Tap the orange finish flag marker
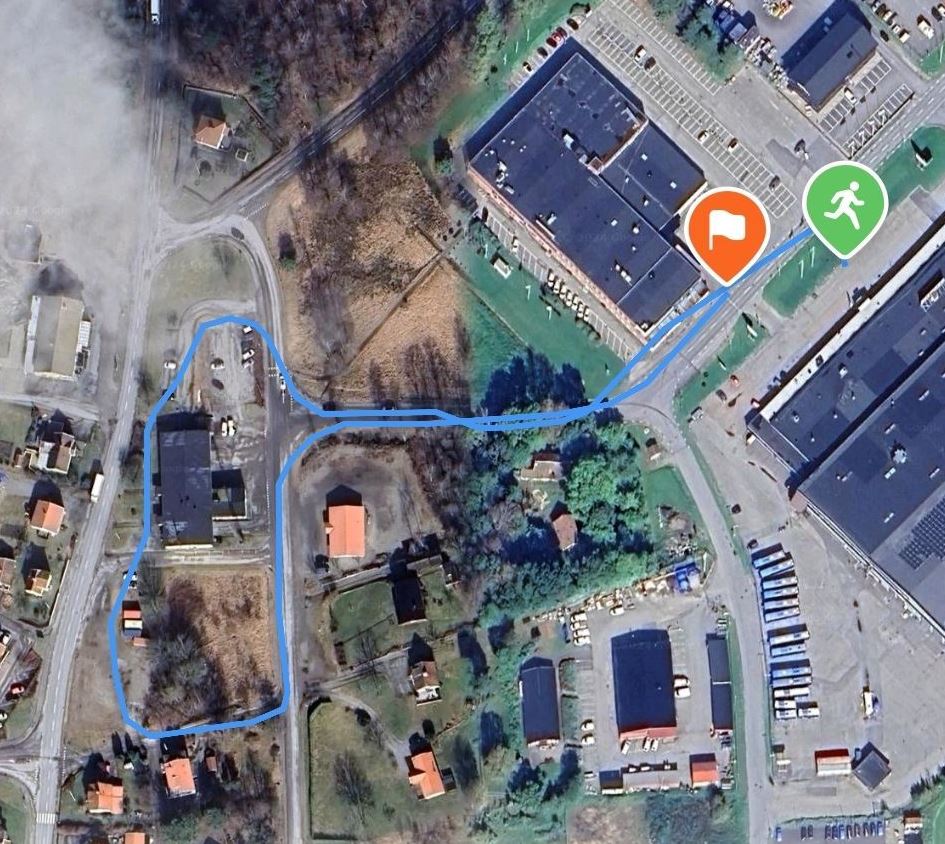This screenshot has height=844, width=945. [x=727, y=230]
